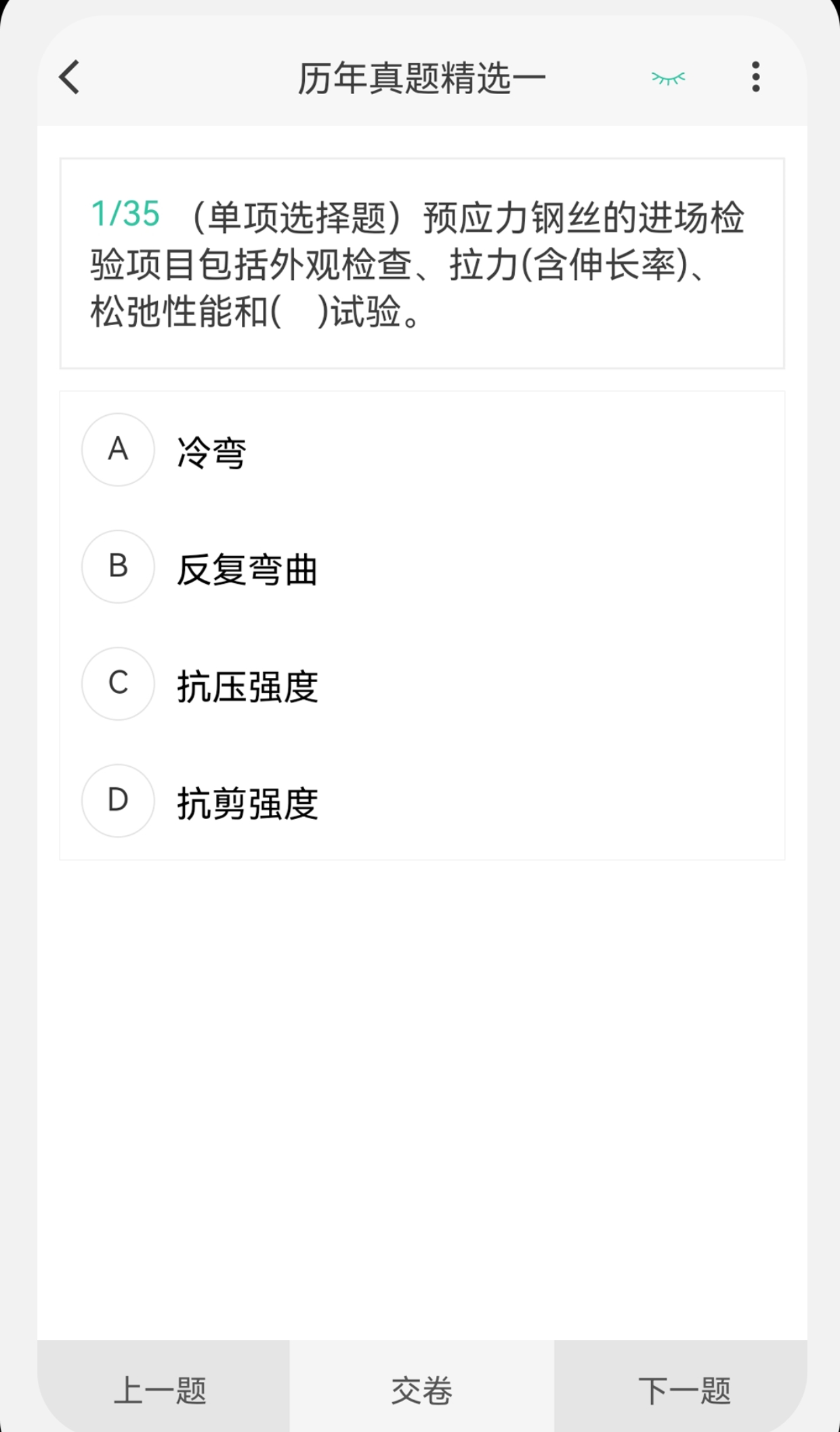
Task: Go to previous question 上一题
Action: 161,1390
